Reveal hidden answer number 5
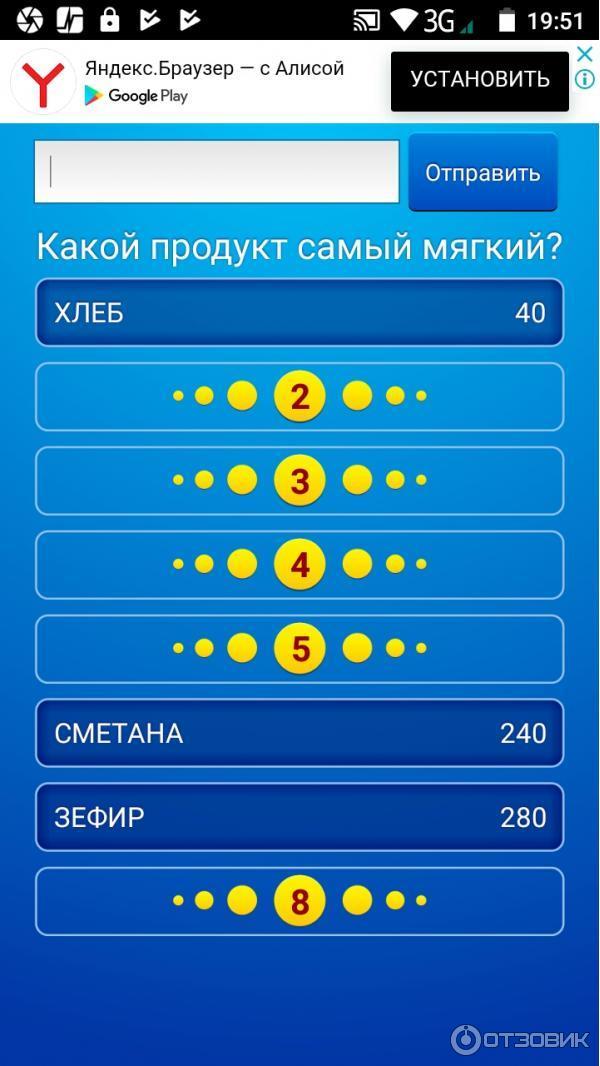 click(x=300, y=649)
